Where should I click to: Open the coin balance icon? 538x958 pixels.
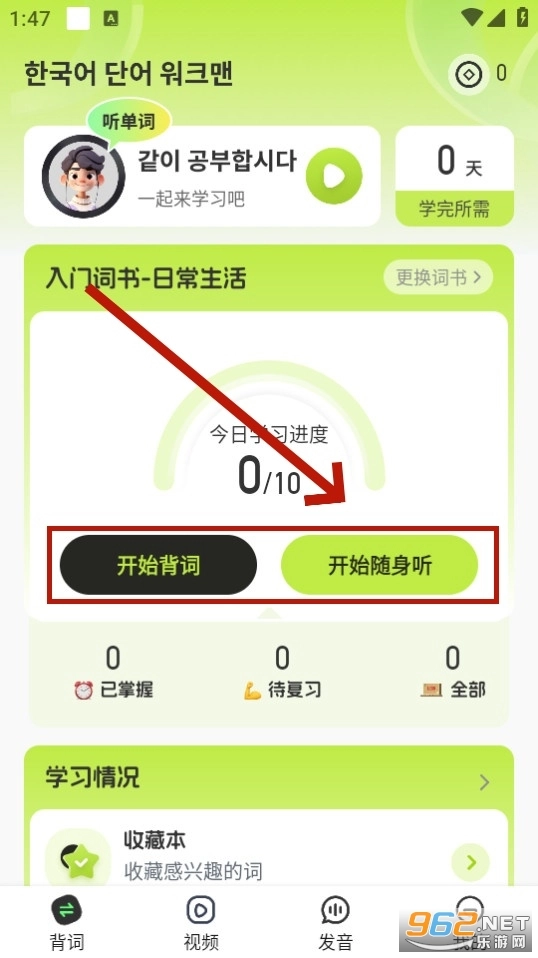(469, 75)
